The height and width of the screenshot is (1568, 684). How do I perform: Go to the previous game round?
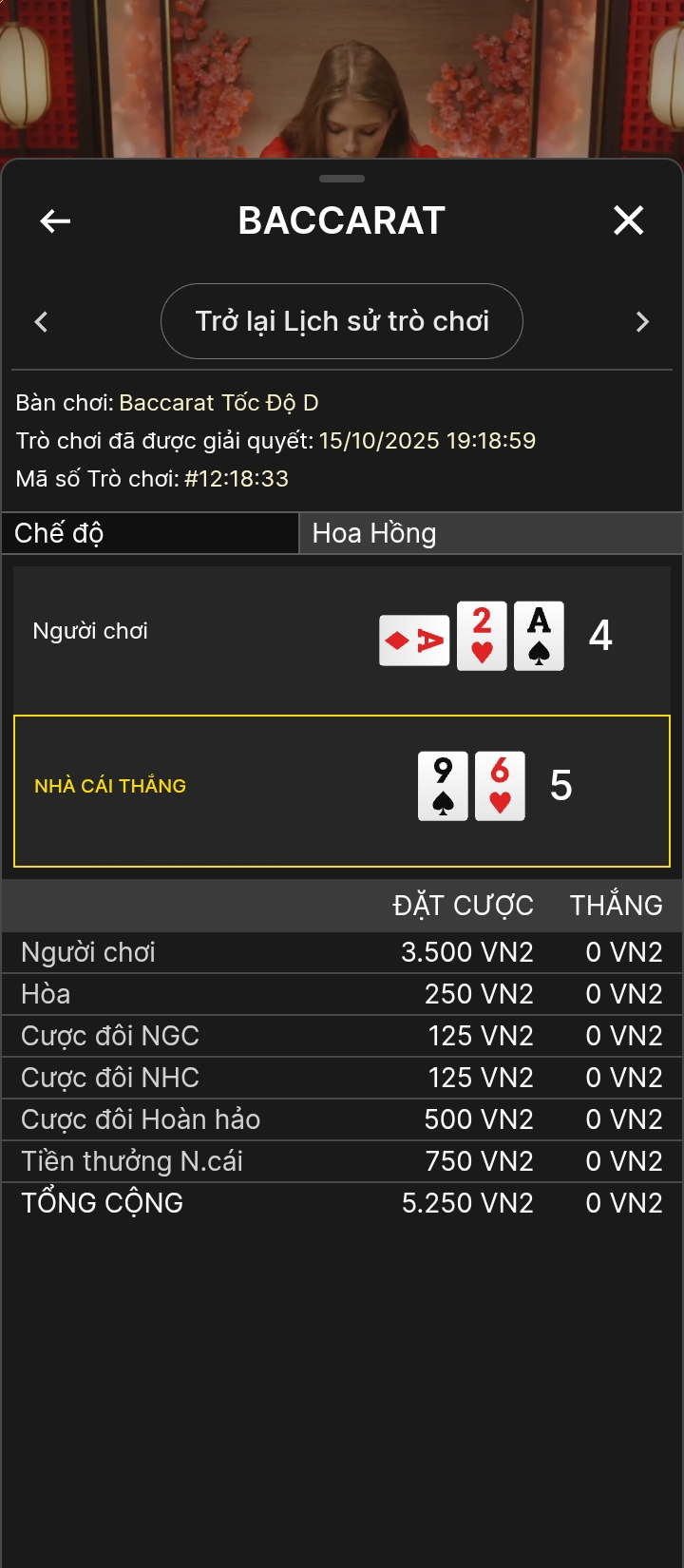click(41, 322)
